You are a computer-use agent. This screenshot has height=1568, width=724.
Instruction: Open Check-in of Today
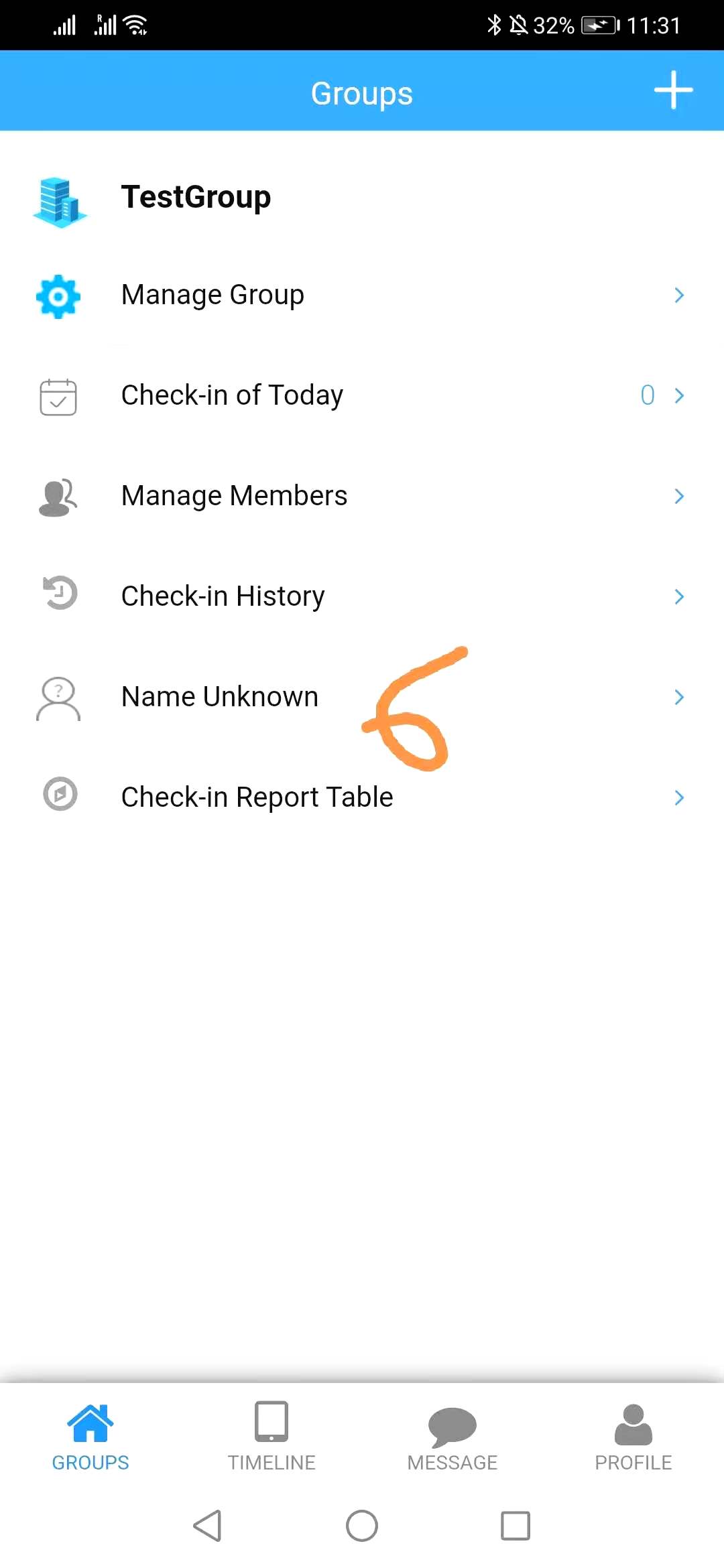point(362,395)
